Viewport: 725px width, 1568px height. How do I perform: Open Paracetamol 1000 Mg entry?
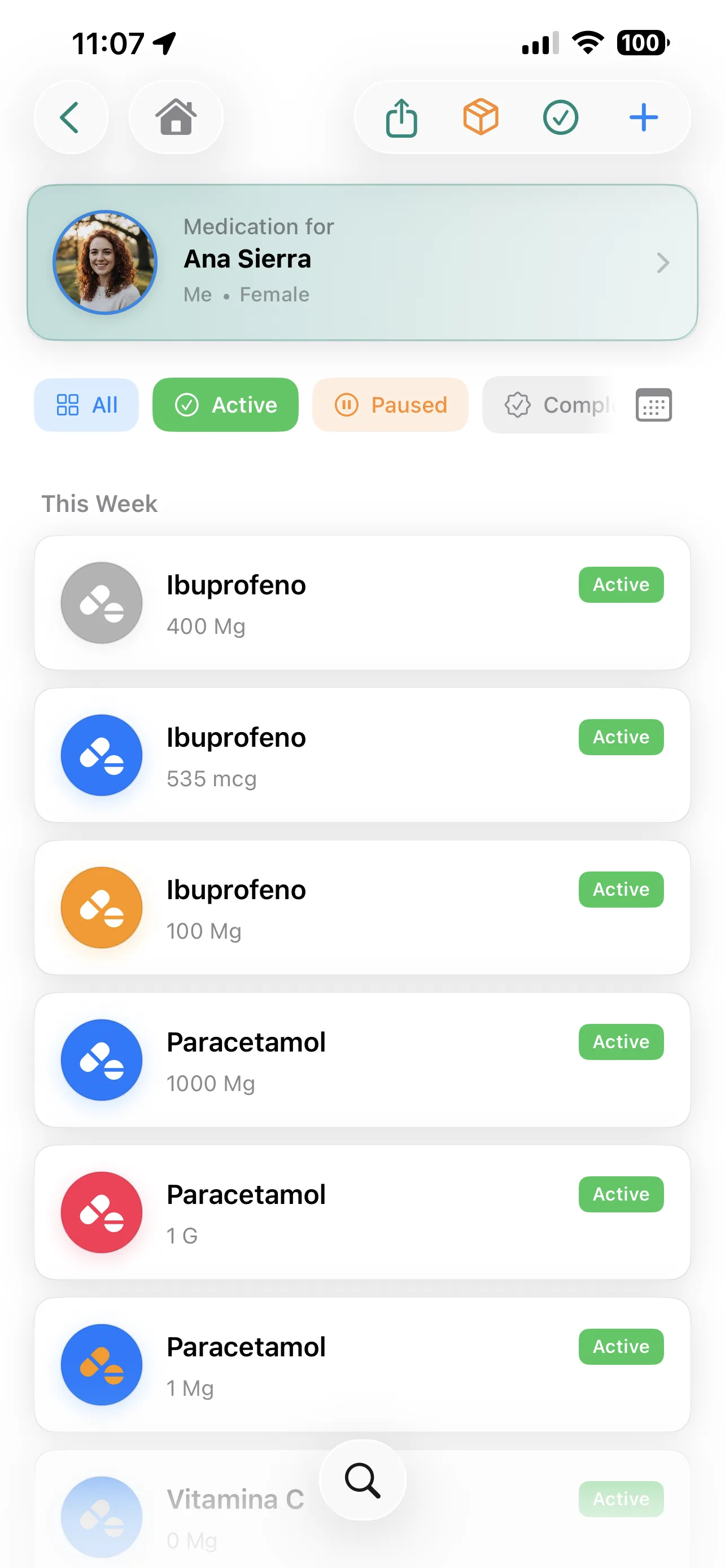pyautogui.click(x=362, y=1060)
